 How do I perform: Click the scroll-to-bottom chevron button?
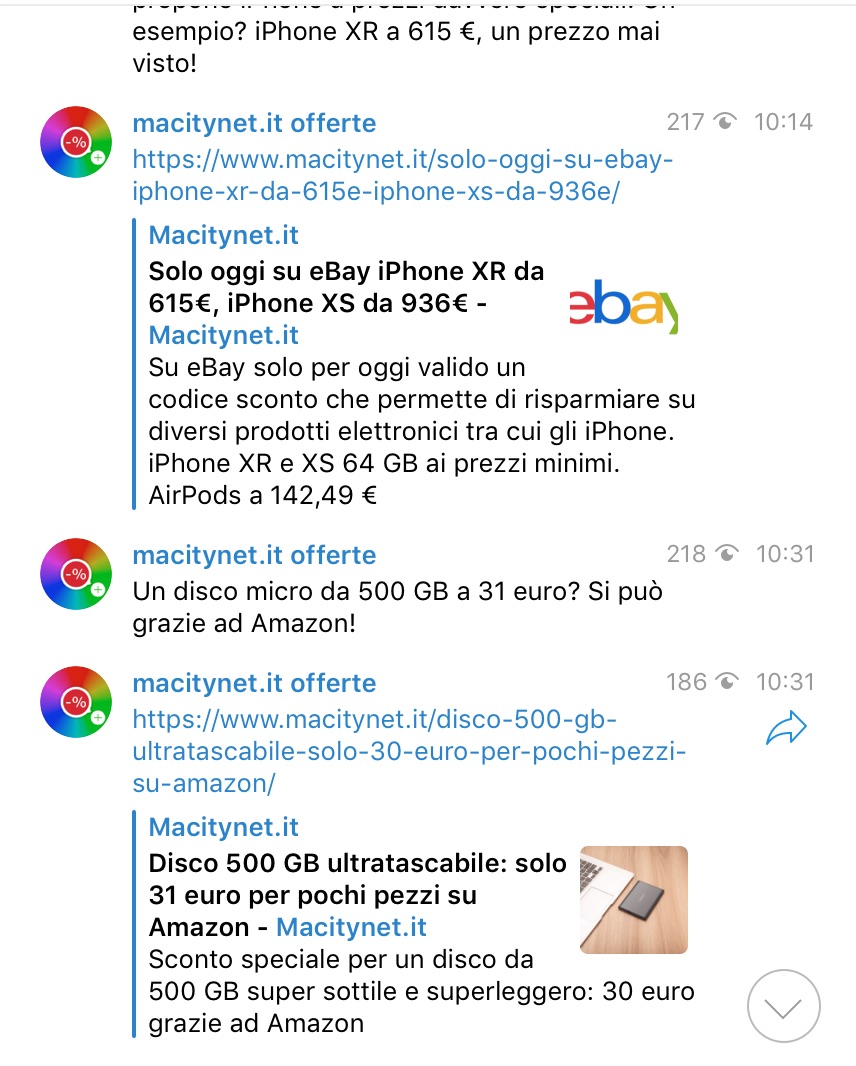[x=784, y=1006]
